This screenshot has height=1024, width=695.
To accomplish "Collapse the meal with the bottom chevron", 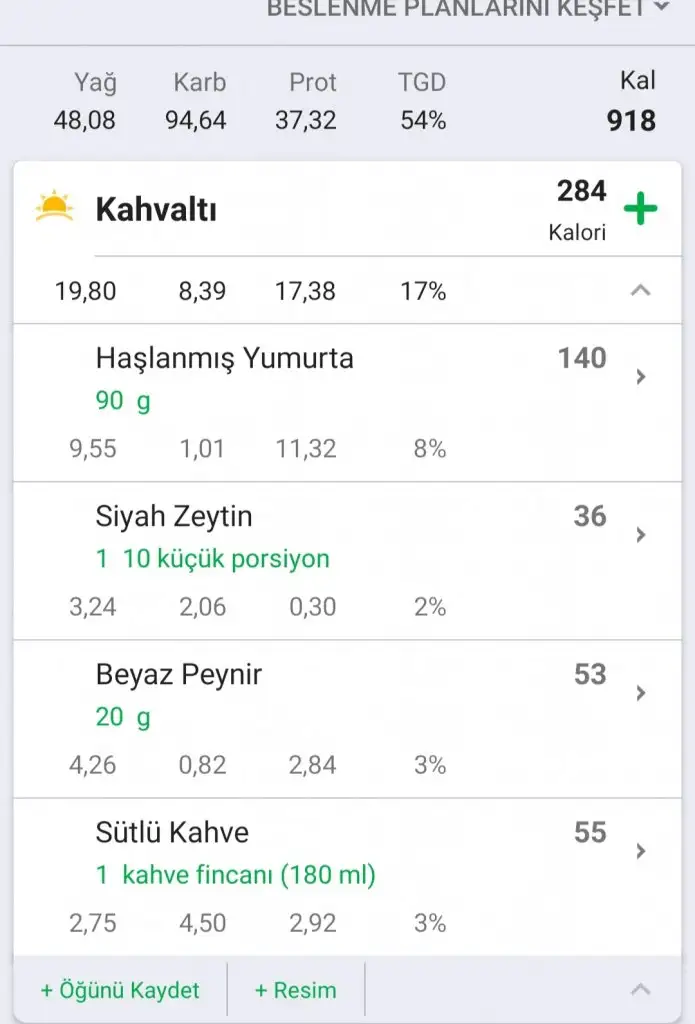I will click(x=641, y=990).
